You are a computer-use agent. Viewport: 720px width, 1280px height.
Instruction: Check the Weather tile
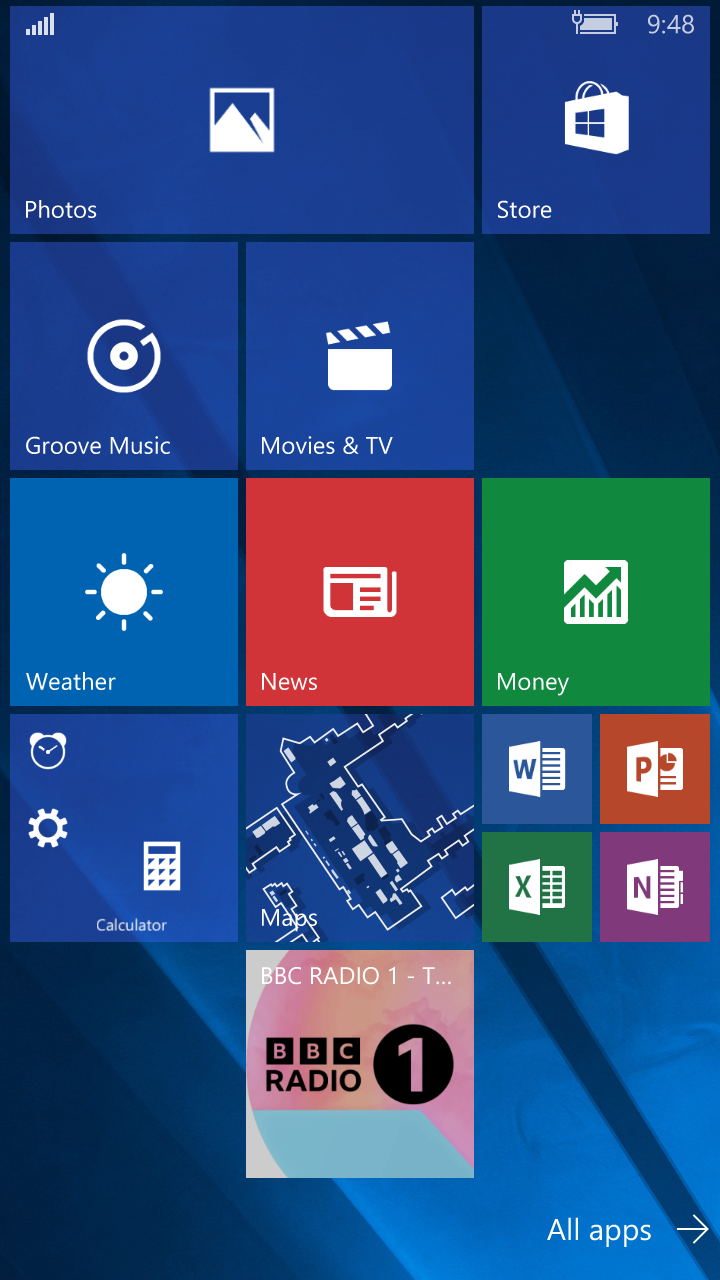(x=124, y=592)
